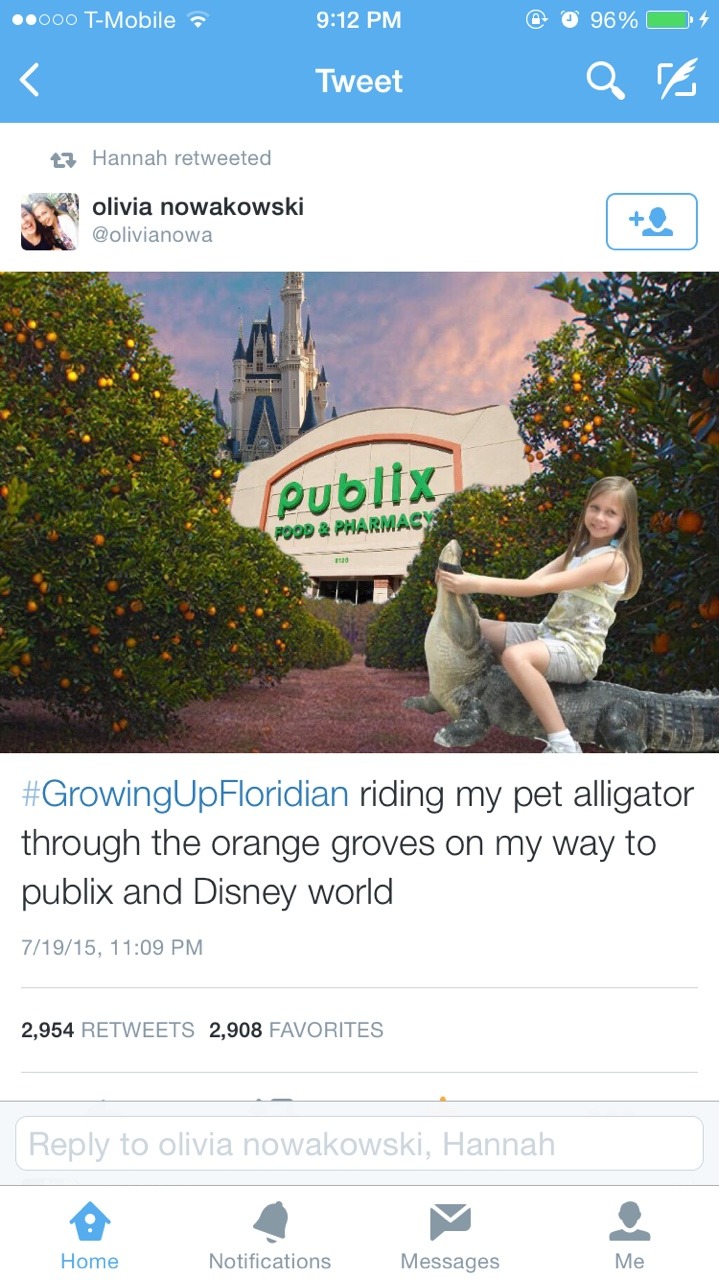The height and width of the screenshot is (1280, 719).
Task: Go back from the Tweet view
Action: pos(30,81)
